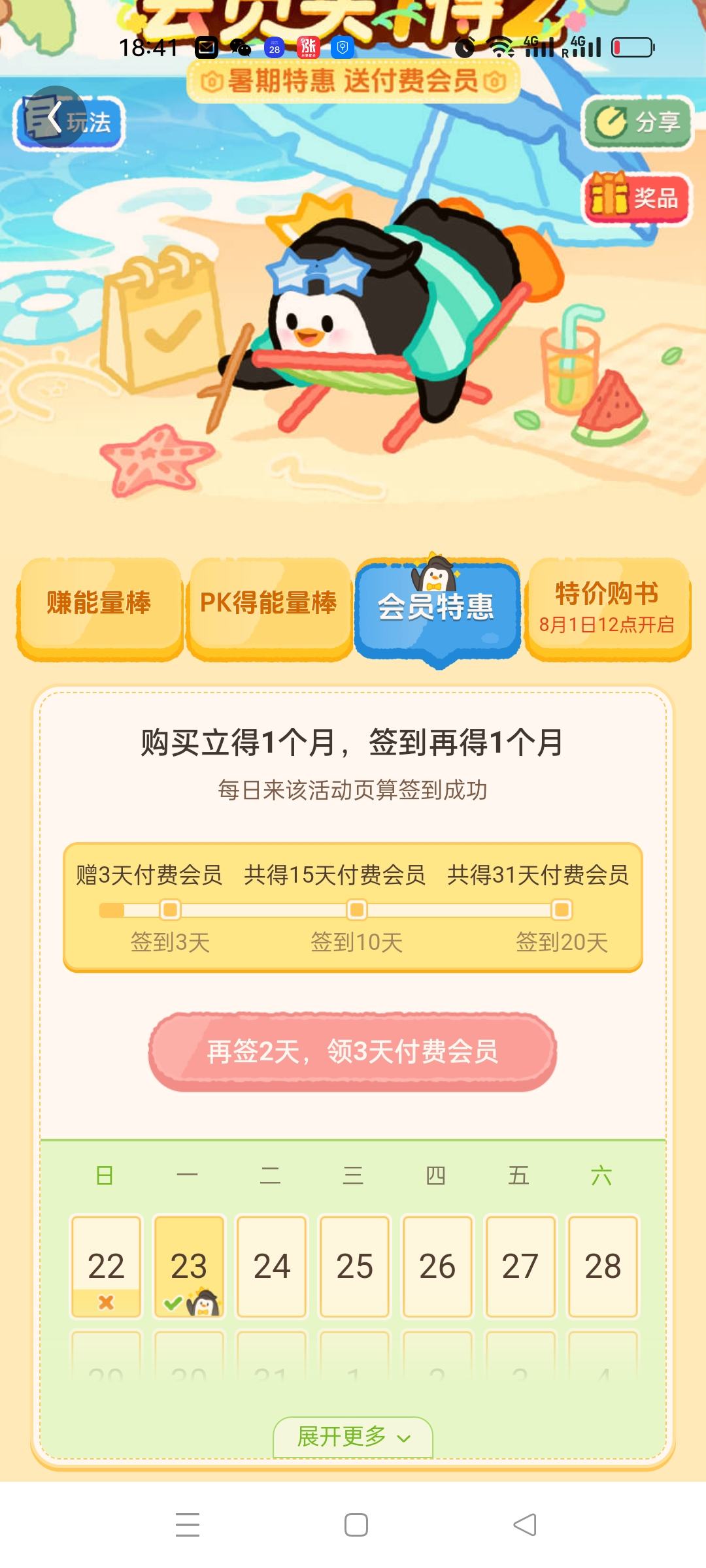Image resolution: width=706 pixels, height=1568 pixels.
Task: Tap the 再签2天，领3天付费会员 button
Action: 352,1051
